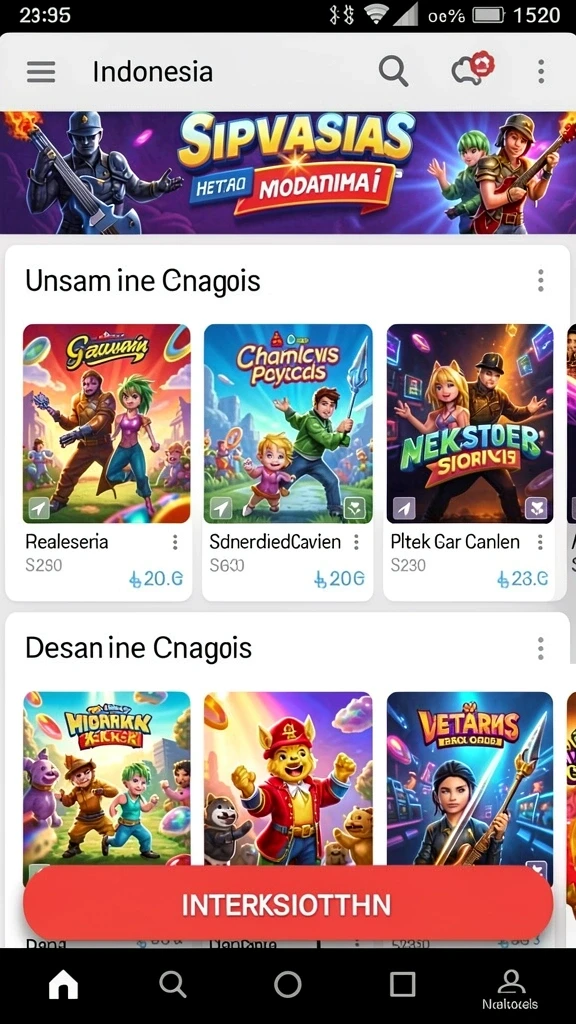The image size is (576, 1024).
Task: Tap the square recent apps button
Action: 402,984
